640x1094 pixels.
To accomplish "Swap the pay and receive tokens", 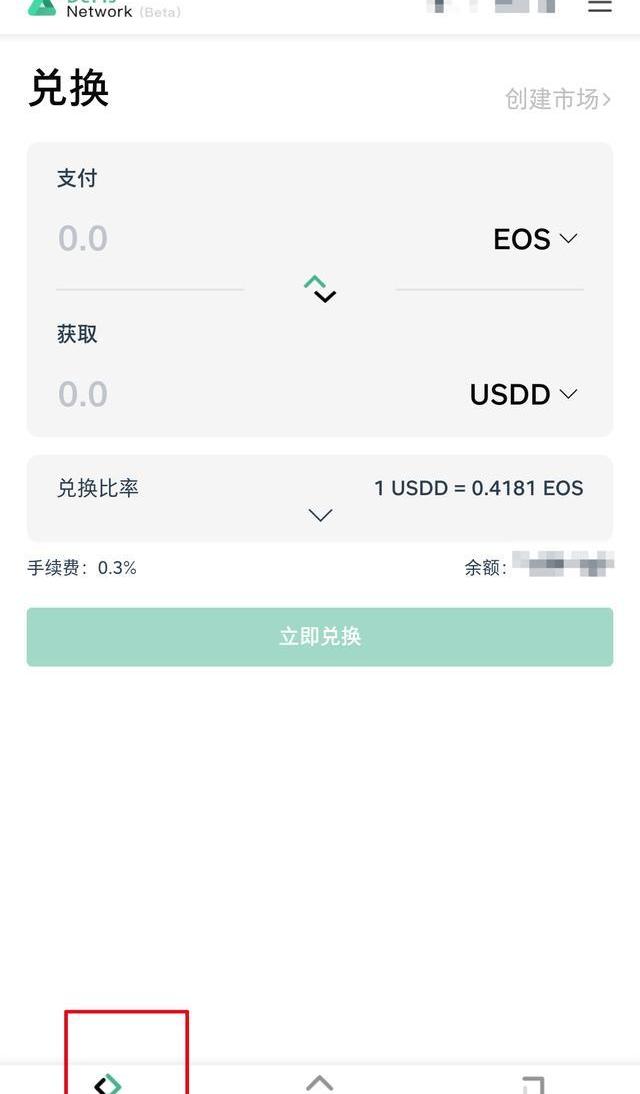I will point(320,288).
